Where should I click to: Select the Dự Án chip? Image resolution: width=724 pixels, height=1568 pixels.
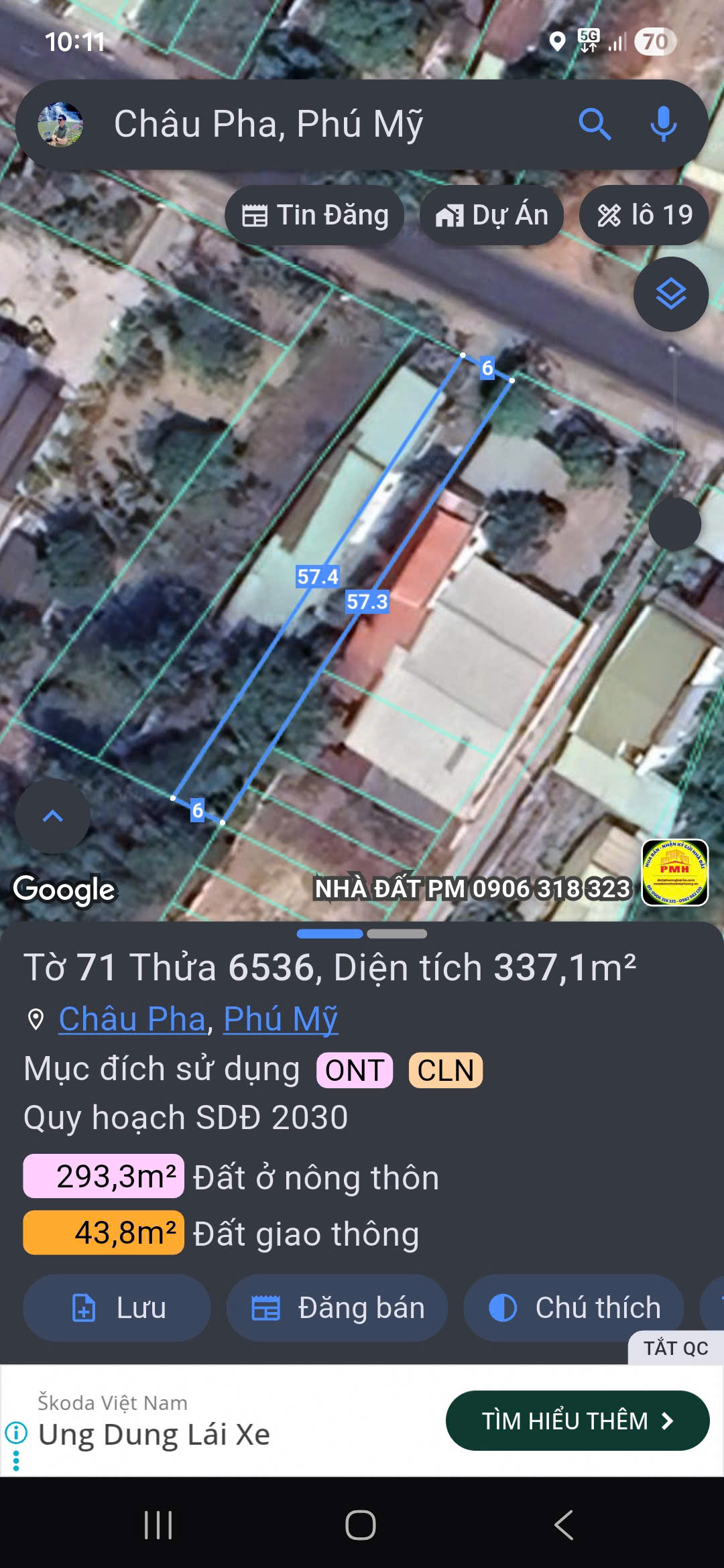tap(491, 216)
